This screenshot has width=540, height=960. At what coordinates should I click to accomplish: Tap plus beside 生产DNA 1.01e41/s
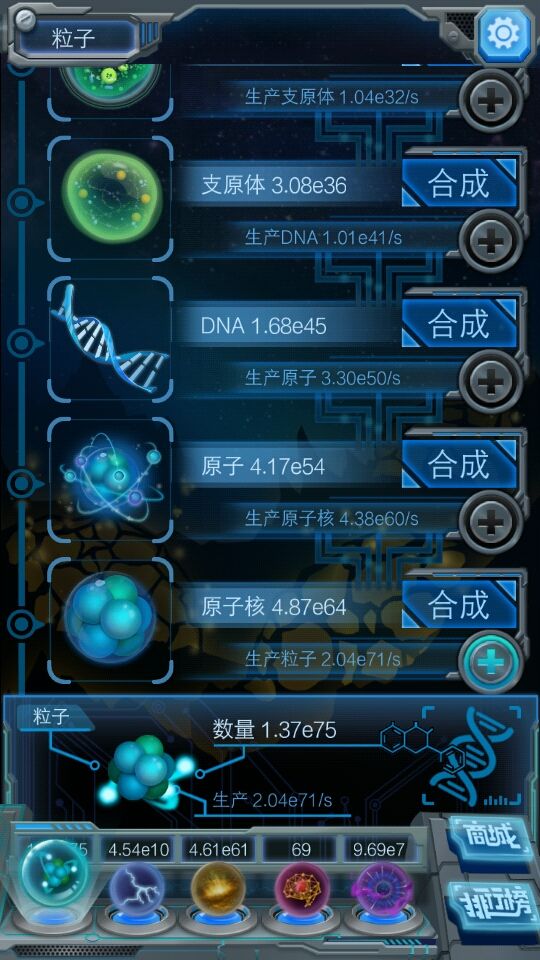click(x=490, y=241)
